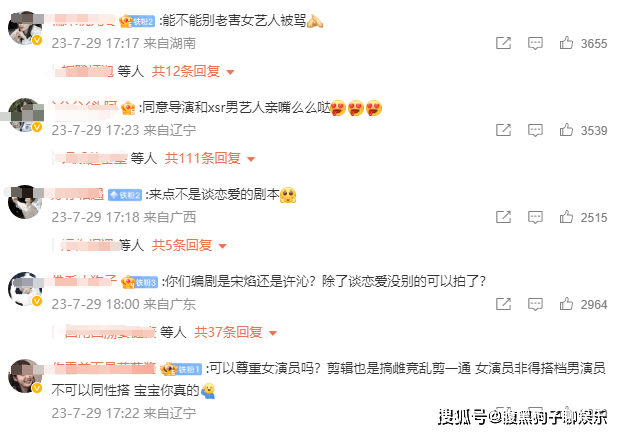Forward the comment from 广西
Image resolution: width=622 pixels, height=434 pixels.
pyautogui.click(x=504, y=217)
